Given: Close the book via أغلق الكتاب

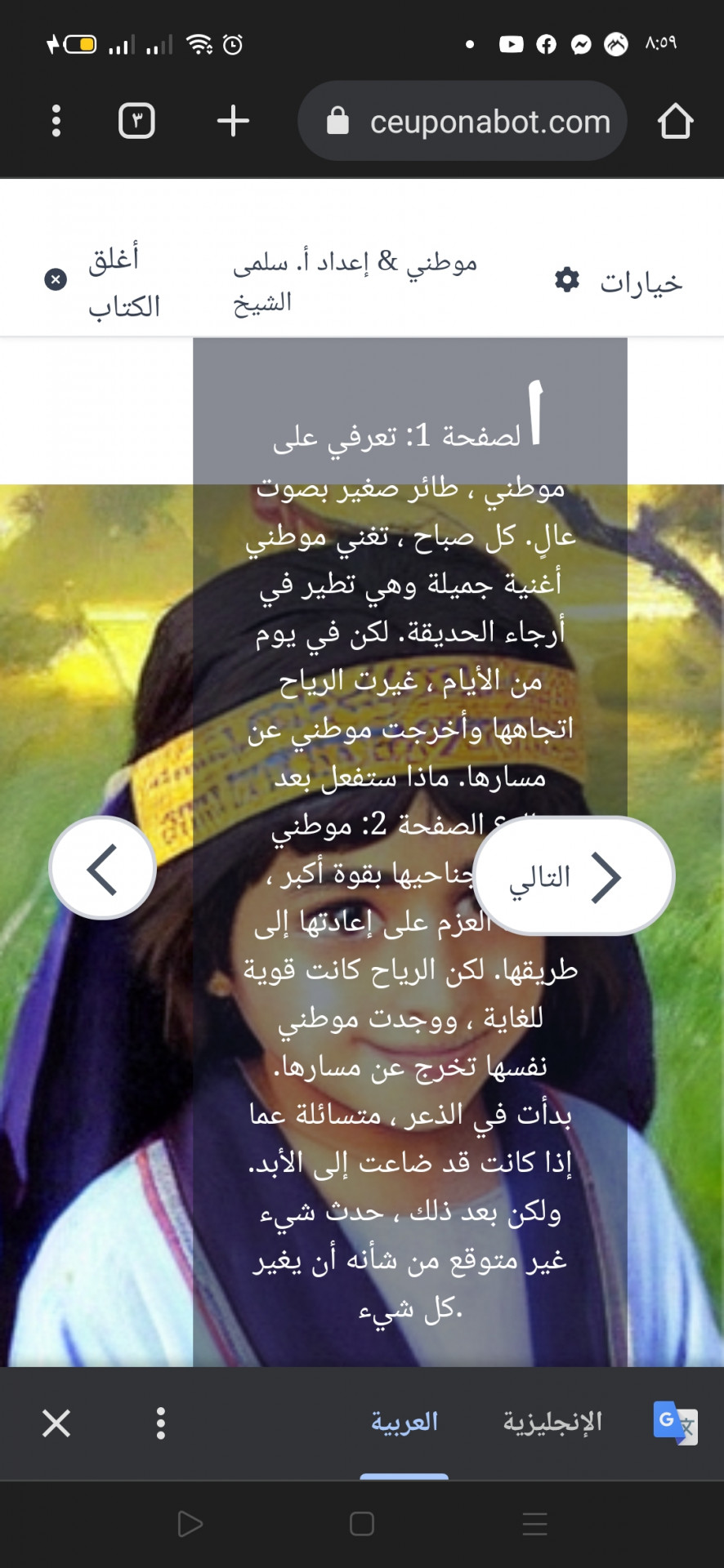Looking at the screenshot, I should click(103, 281).
